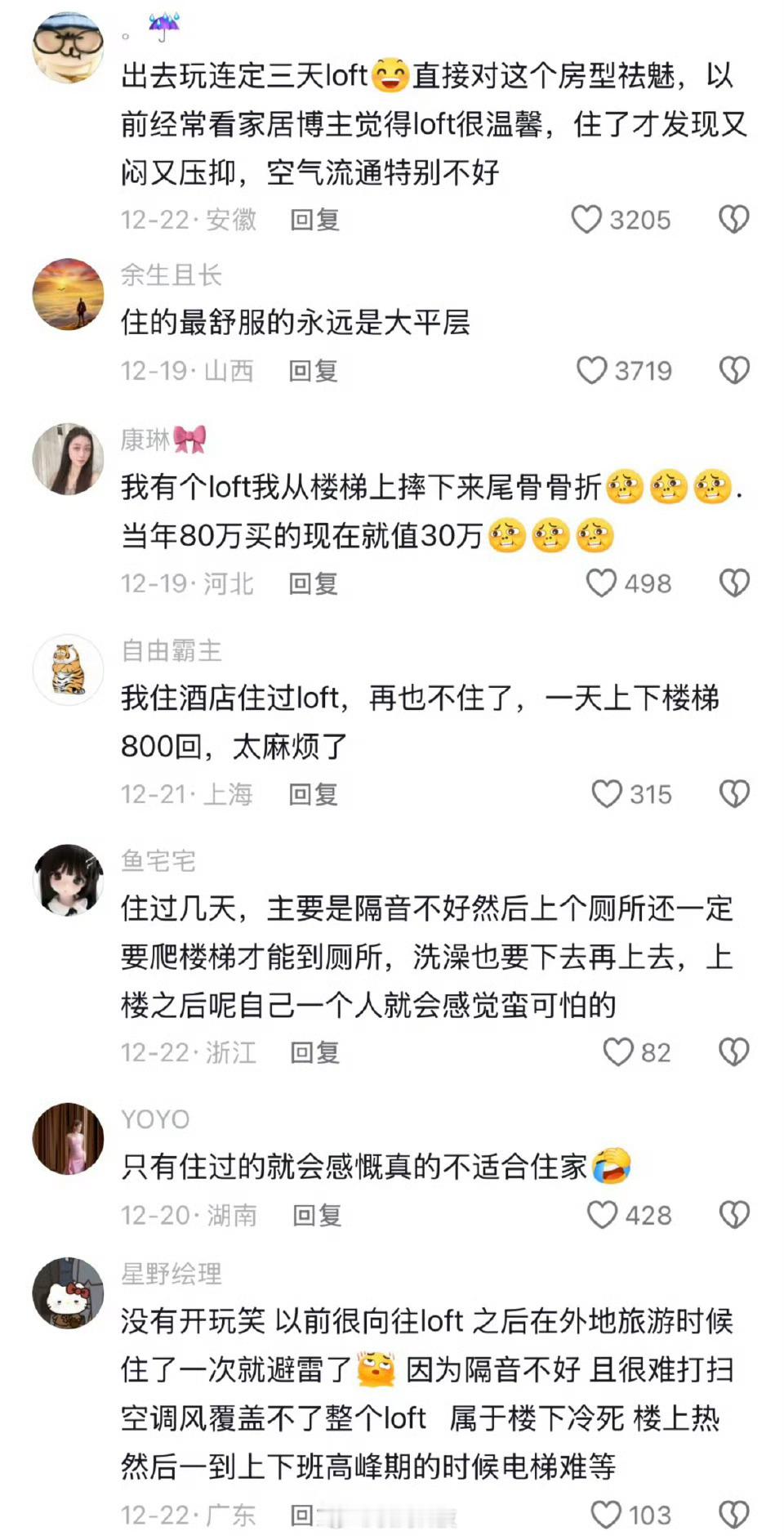Tap the broken-heart icon on 康琳's comment
Viewport: 784px width, 1536px height.
(733, 583)
